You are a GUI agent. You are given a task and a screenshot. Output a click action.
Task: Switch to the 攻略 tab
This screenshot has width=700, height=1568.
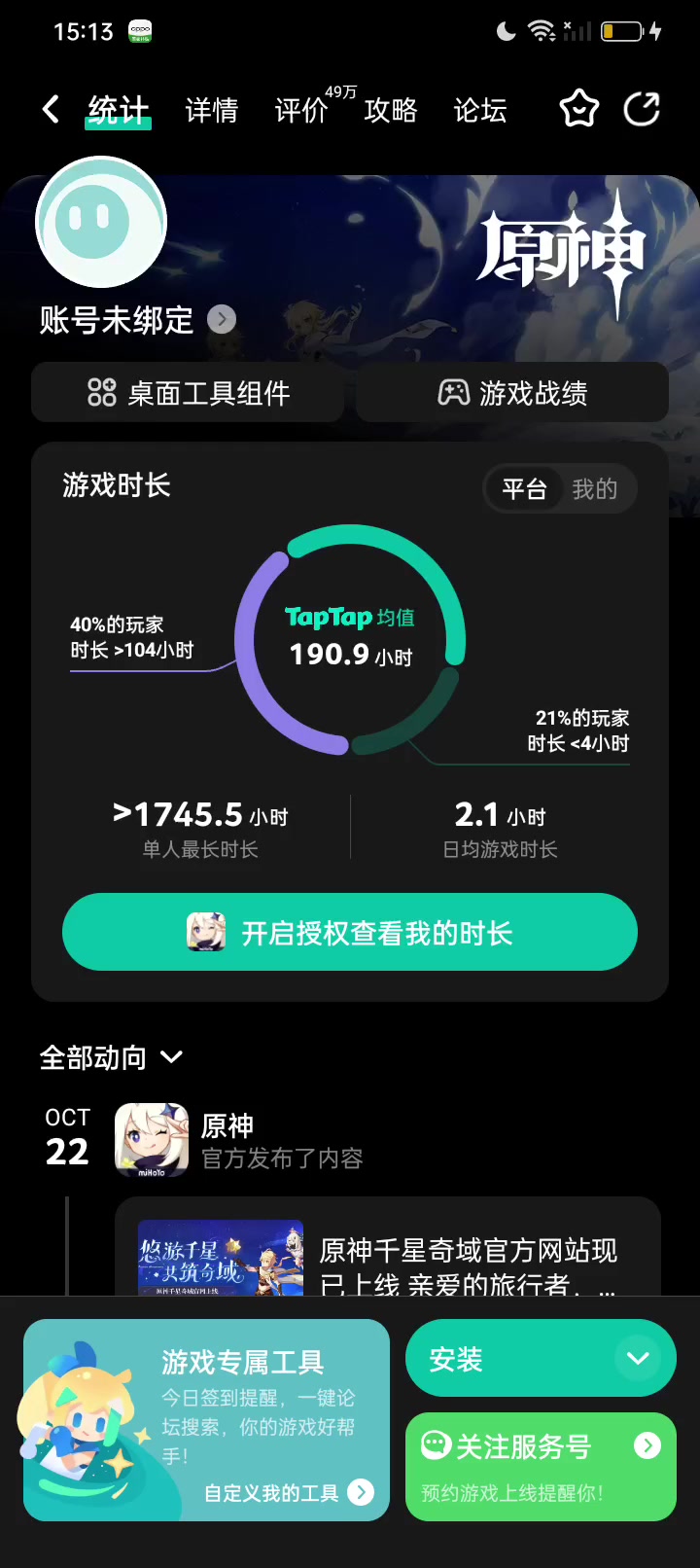[391, 111]
